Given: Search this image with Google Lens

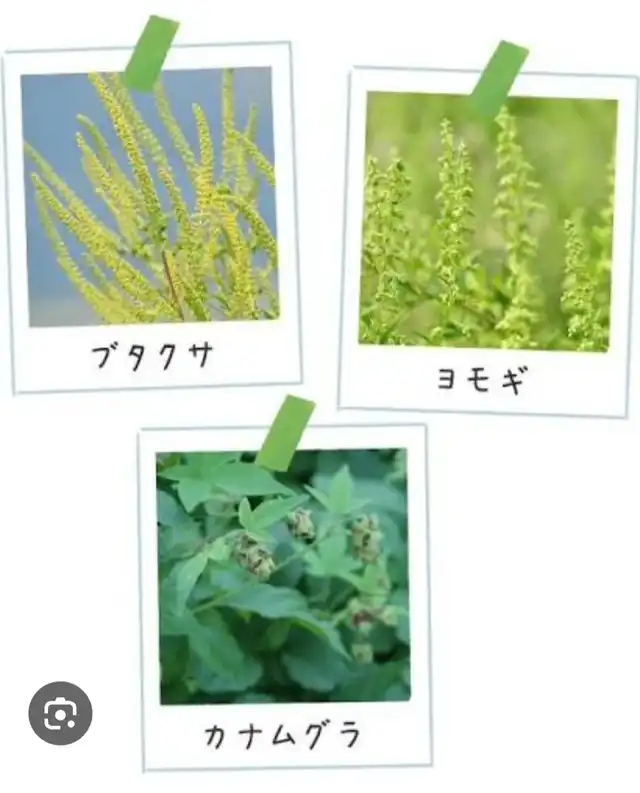Looking at the screenshot, I should (60, 713).
